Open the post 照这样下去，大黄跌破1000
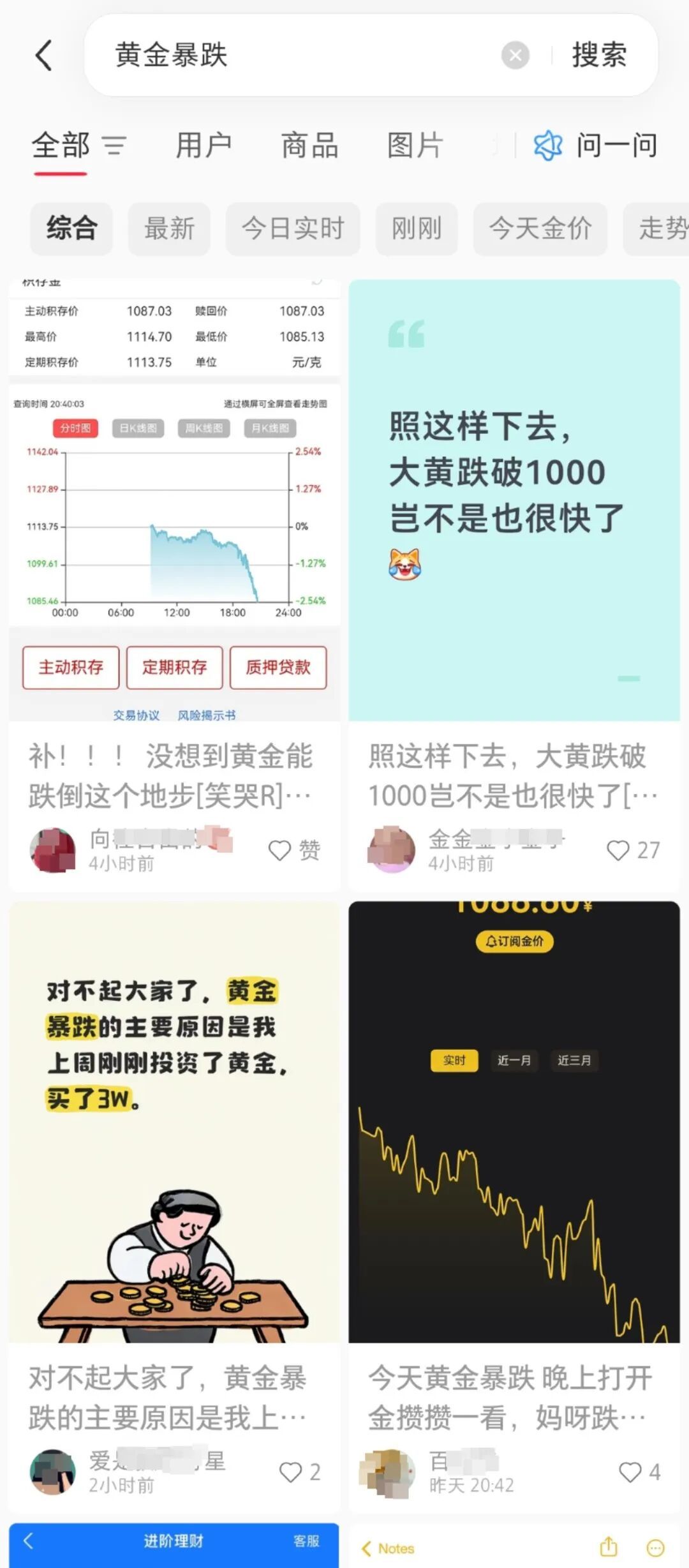Viewport: 689px width, 1568px height. point(514,775)
